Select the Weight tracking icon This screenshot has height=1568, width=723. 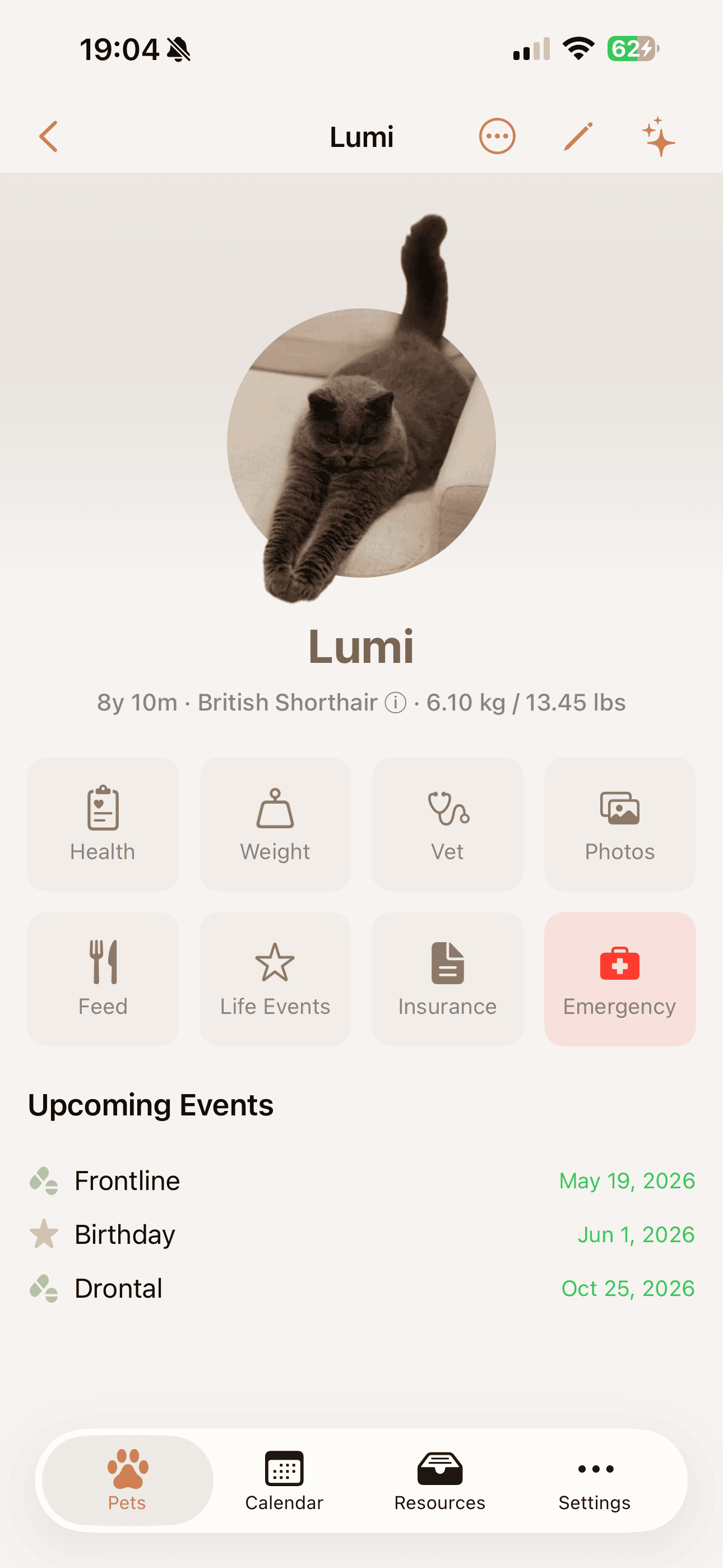tap(275, 823)
